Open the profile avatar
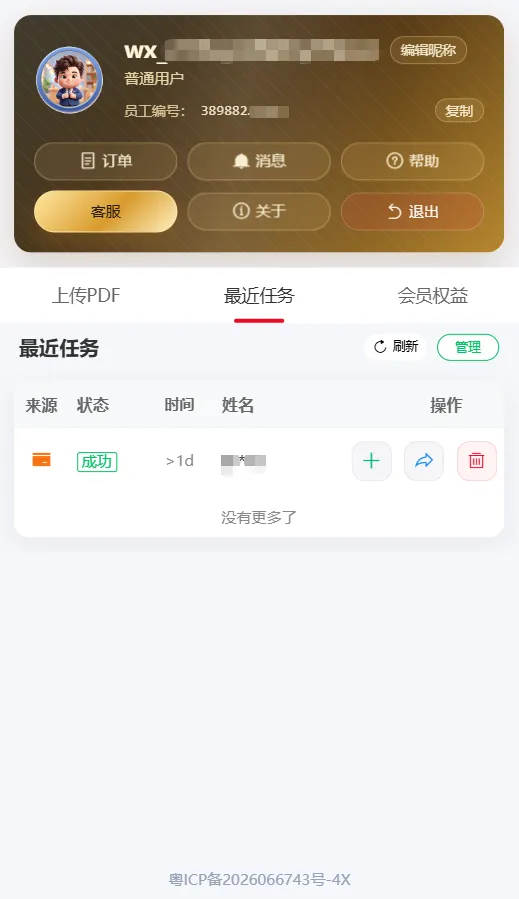Screen dimensions: 519x899 tap(69, 80)
